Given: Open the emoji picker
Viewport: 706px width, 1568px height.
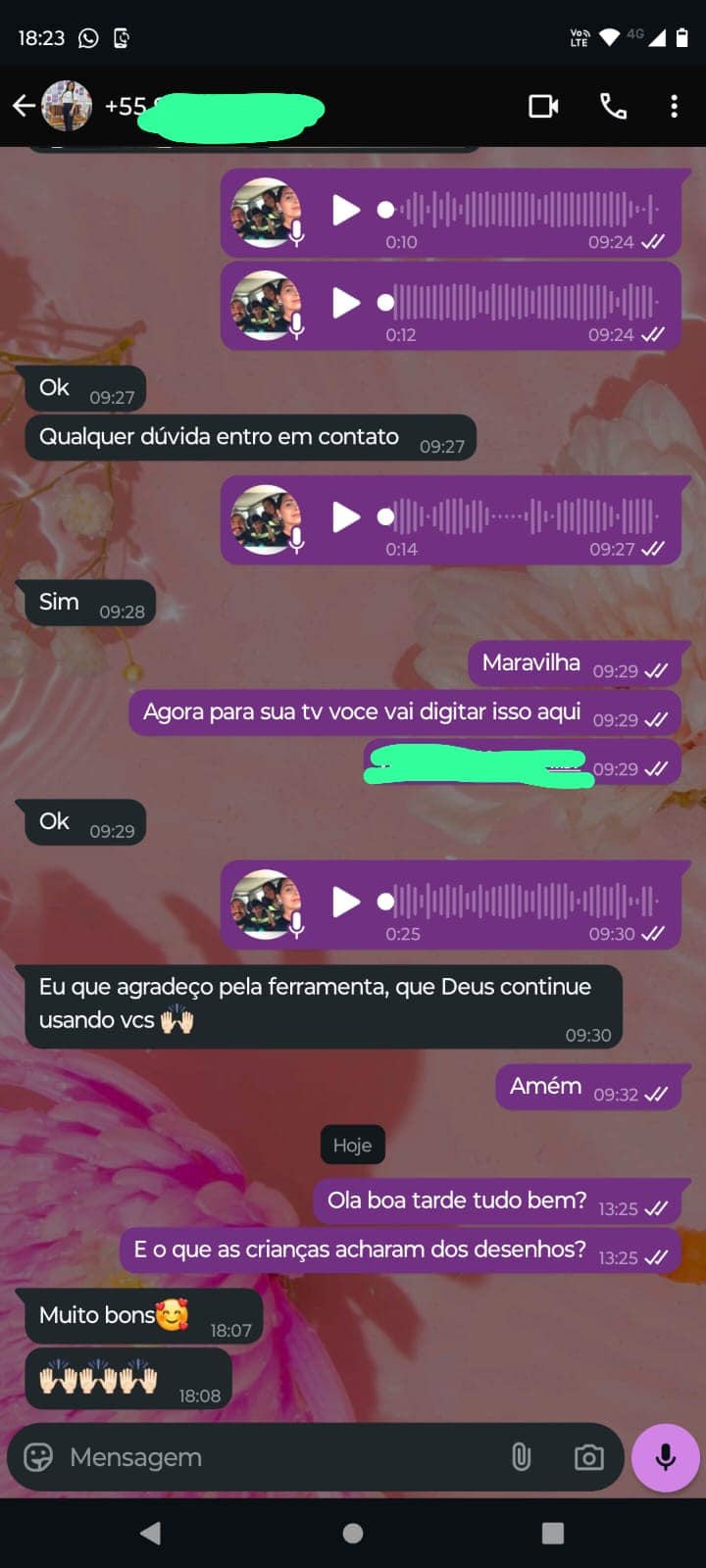Looking at the screenshot, I should [x=38, y=1457].
